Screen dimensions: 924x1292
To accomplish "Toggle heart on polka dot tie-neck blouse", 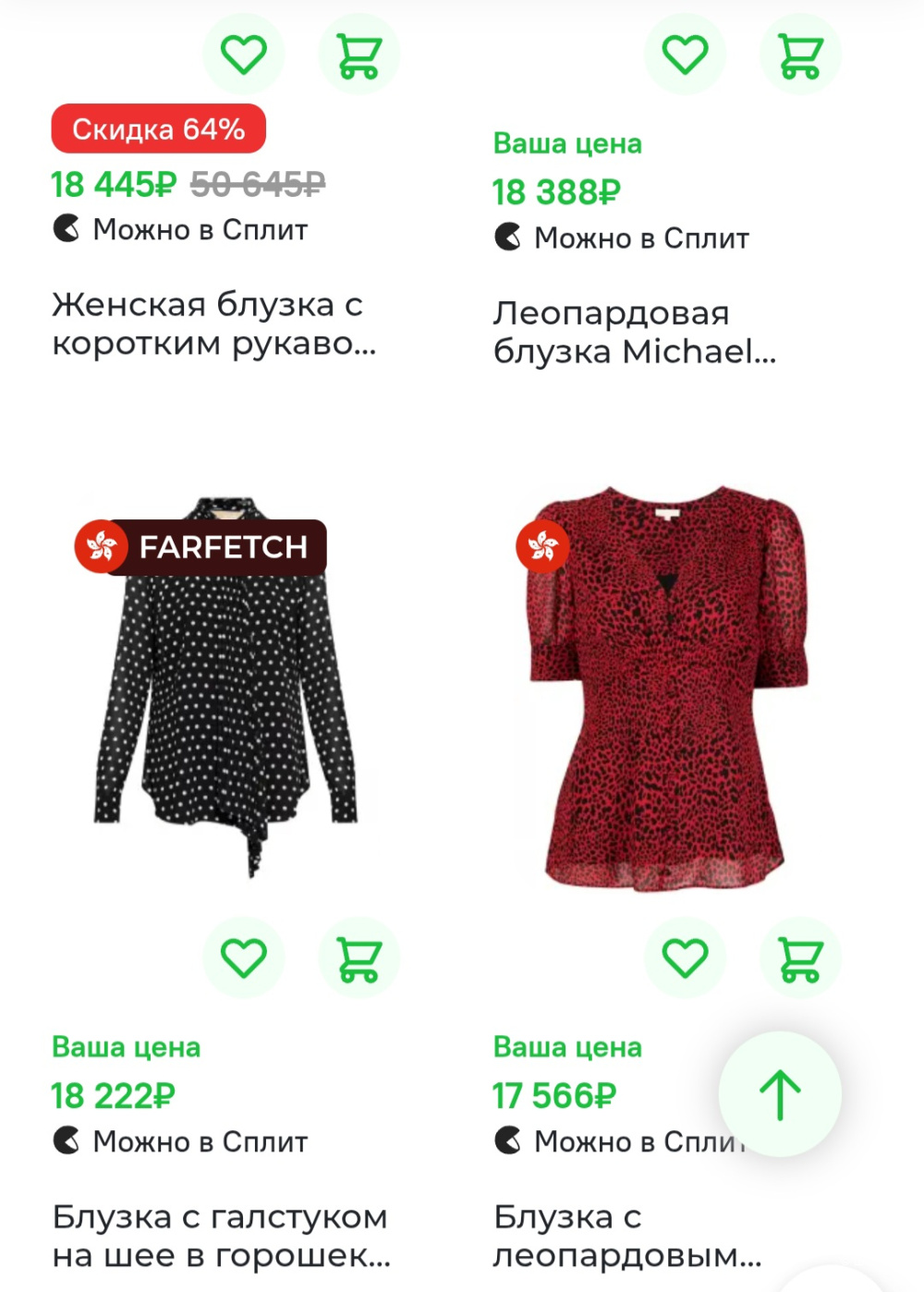I will (243, 957).
